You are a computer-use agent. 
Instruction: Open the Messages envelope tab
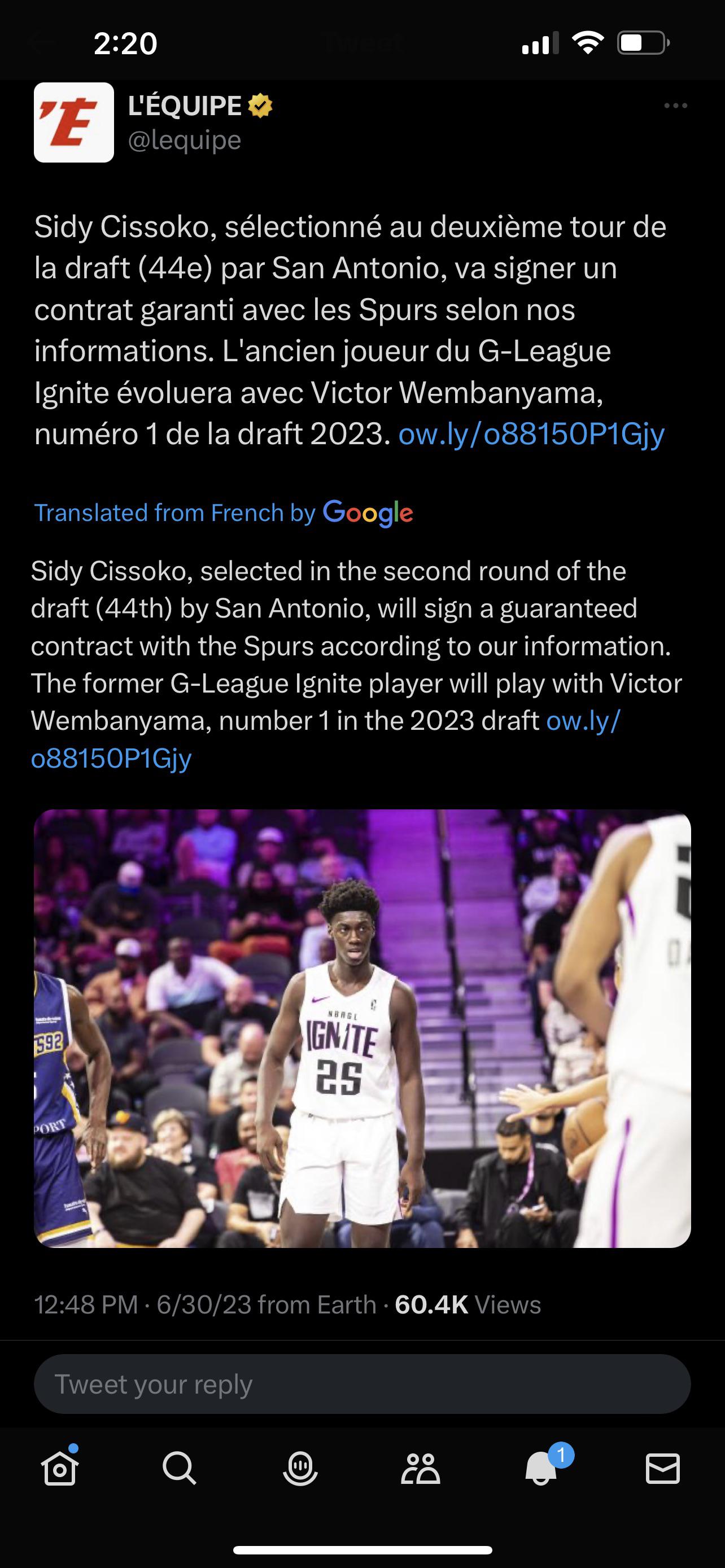662,1469
